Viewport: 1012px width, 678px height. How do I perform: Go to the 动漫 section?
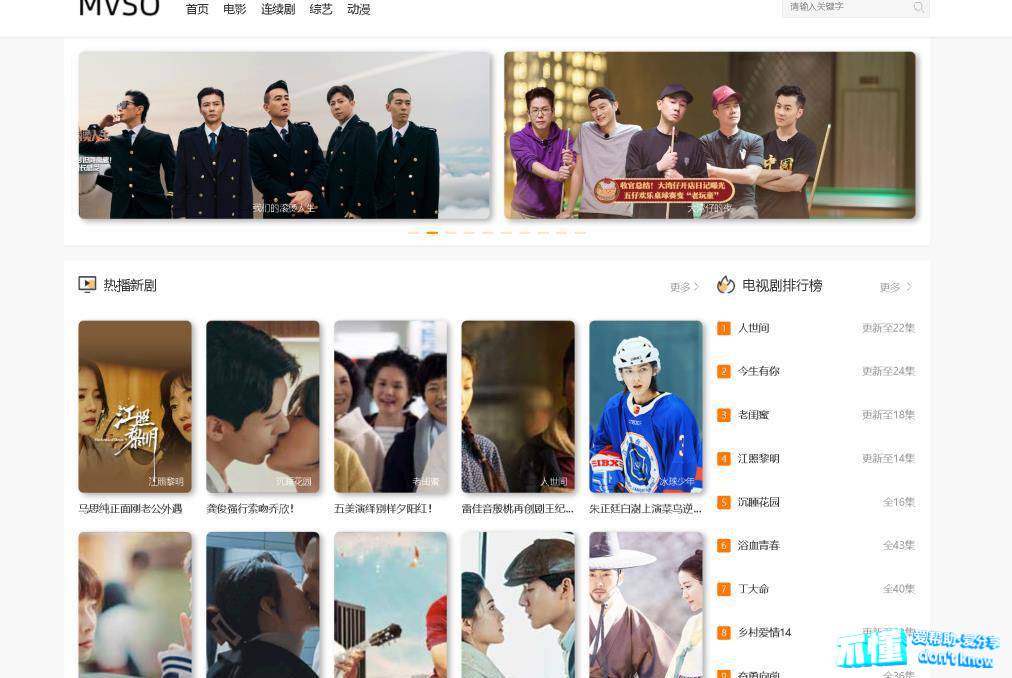click(359, 9)
